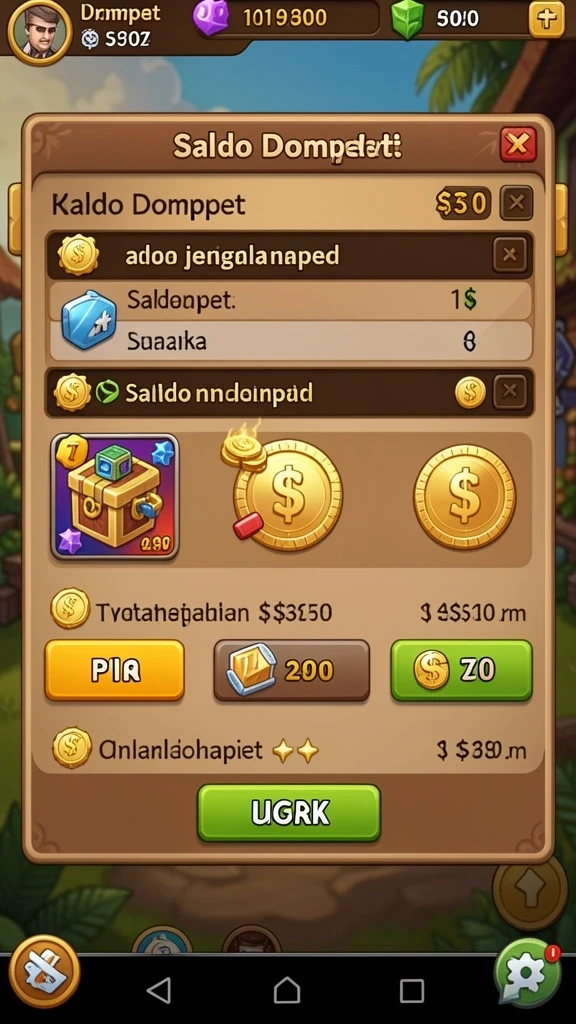
Task: Close the adoo jengalanaped row
Action: (x=509, y=254)
